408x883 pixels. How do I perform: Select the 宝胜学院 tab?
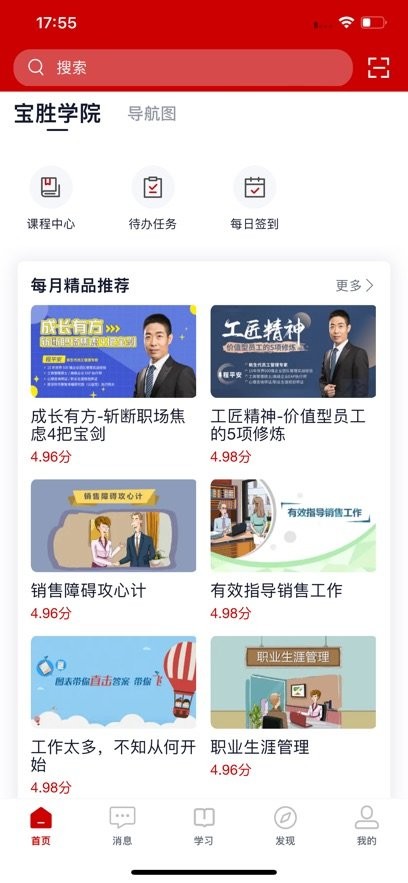point(57,114)
